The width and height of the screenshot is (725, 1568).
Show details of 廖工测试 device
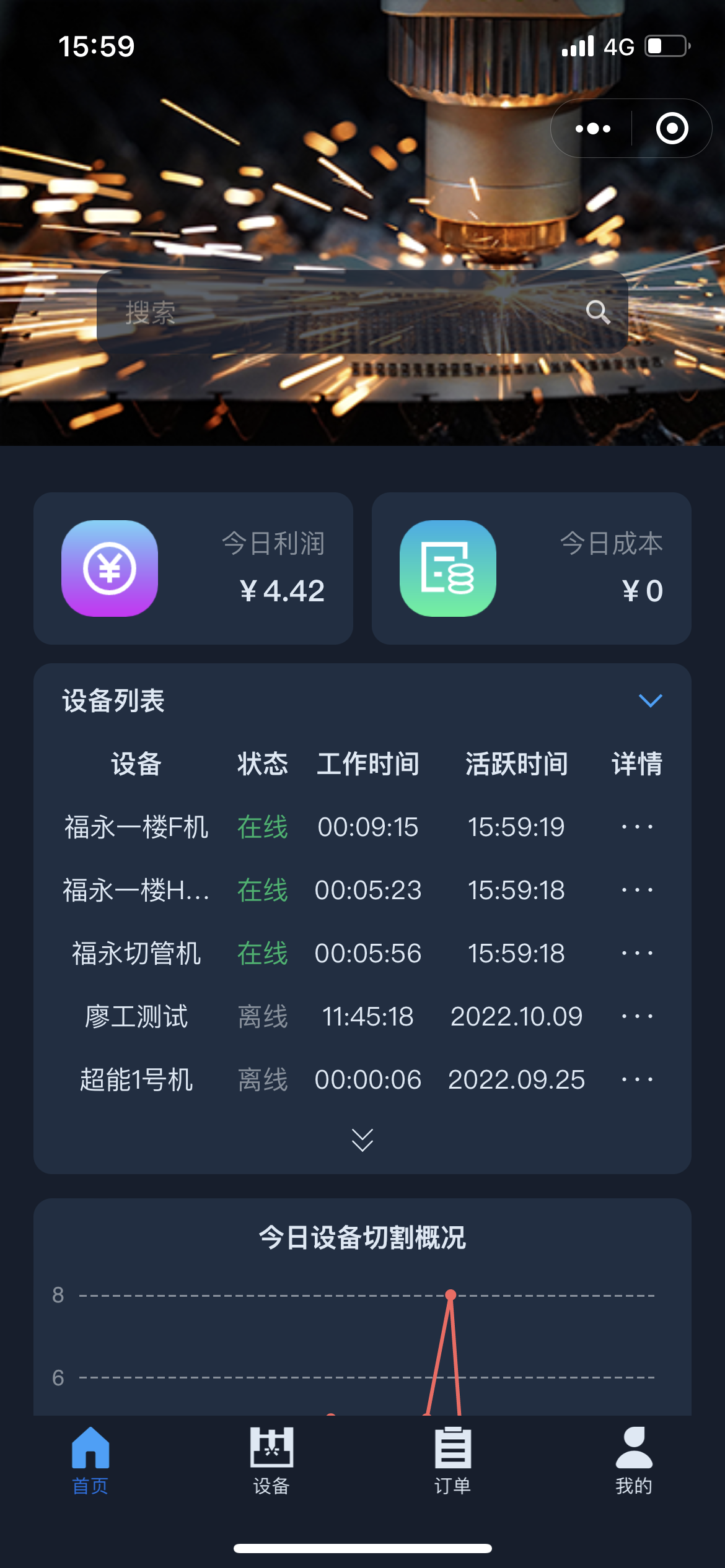[x=637, y=1017]
